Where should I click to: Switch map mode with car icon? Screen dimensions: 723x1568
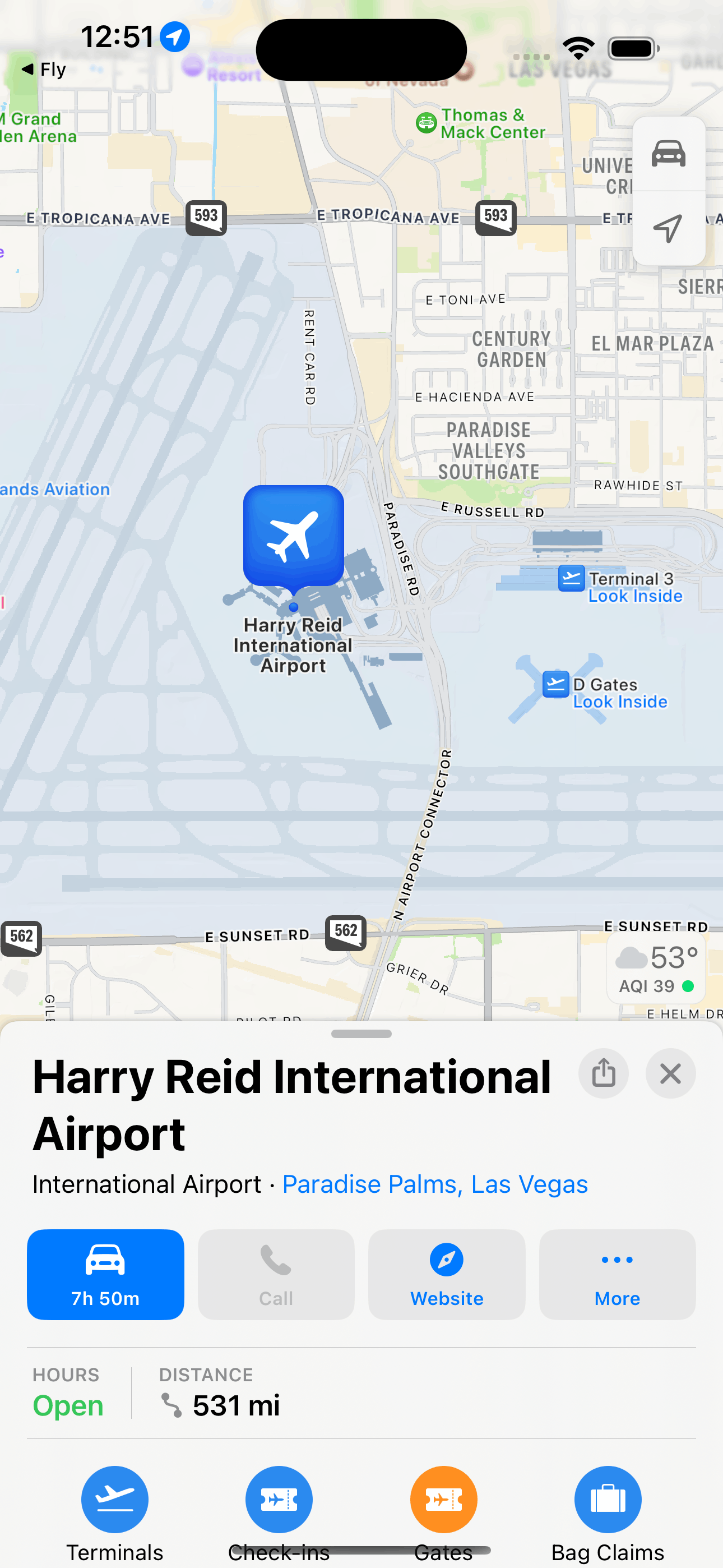point(668,154)
